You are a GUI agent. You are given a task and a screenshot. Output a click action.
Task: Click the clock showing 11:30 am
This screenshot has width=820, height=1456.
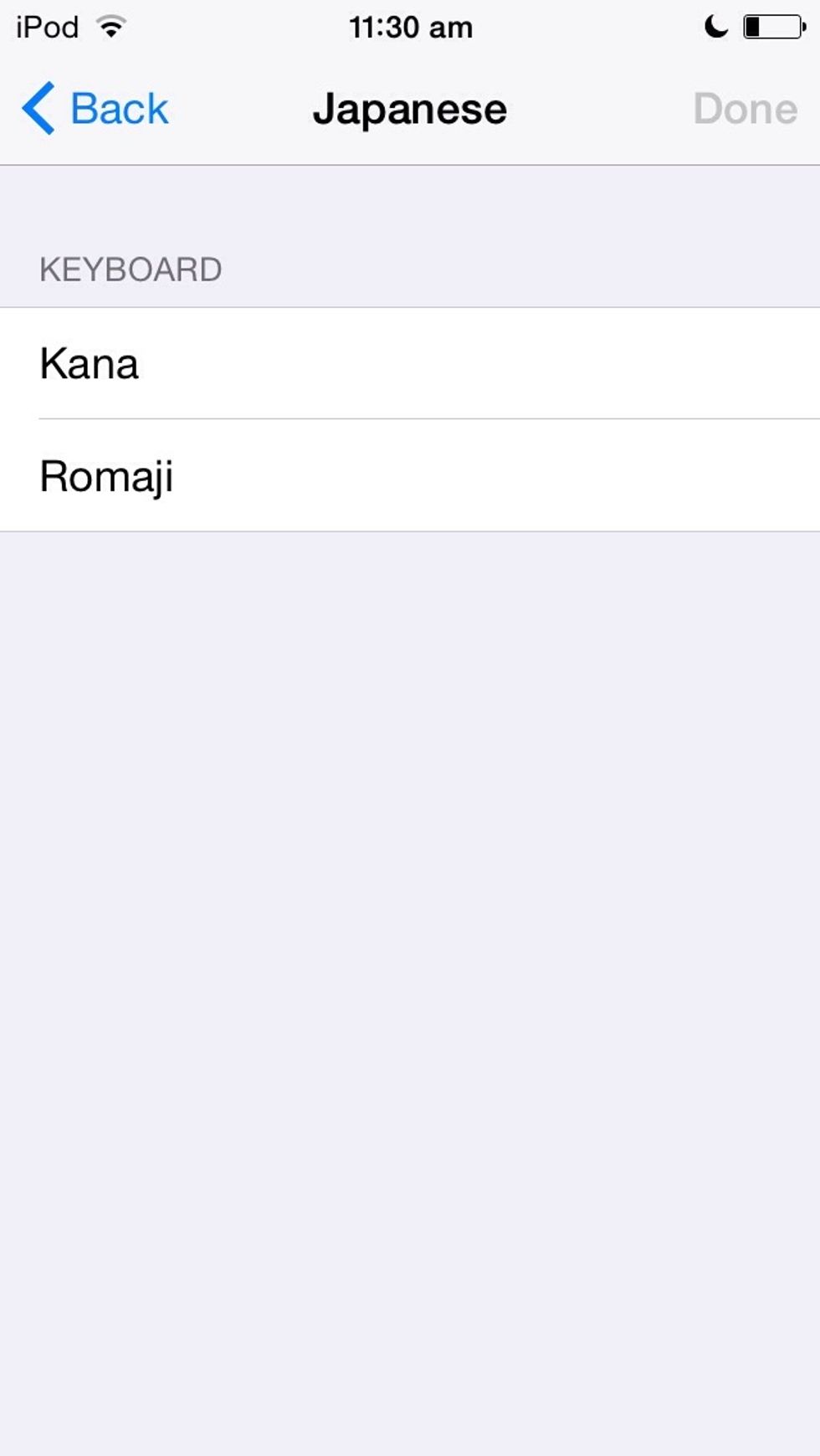pos(410,27)
